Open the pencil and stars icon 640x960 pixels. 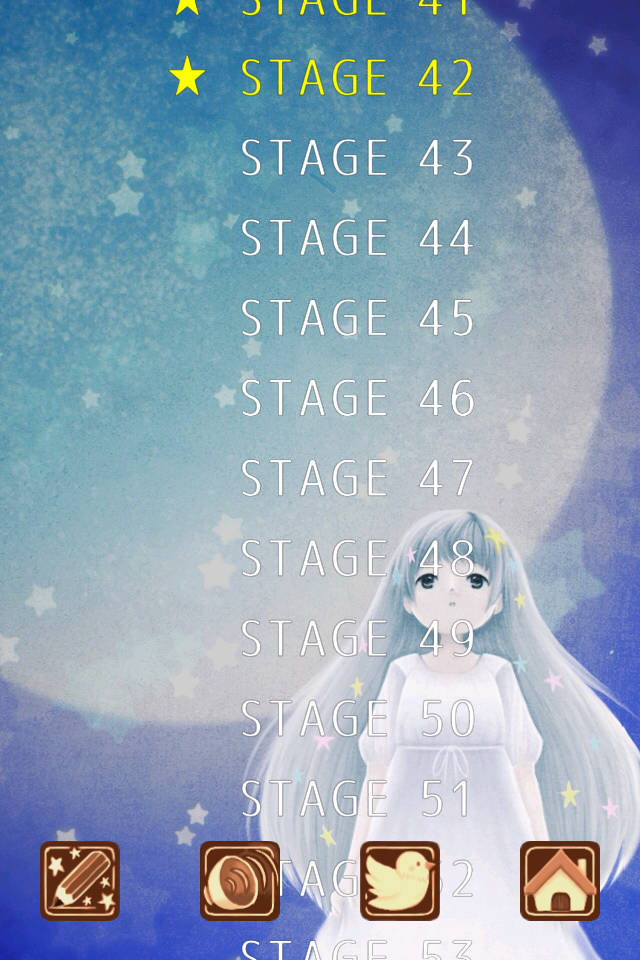[x=80, y=881]
